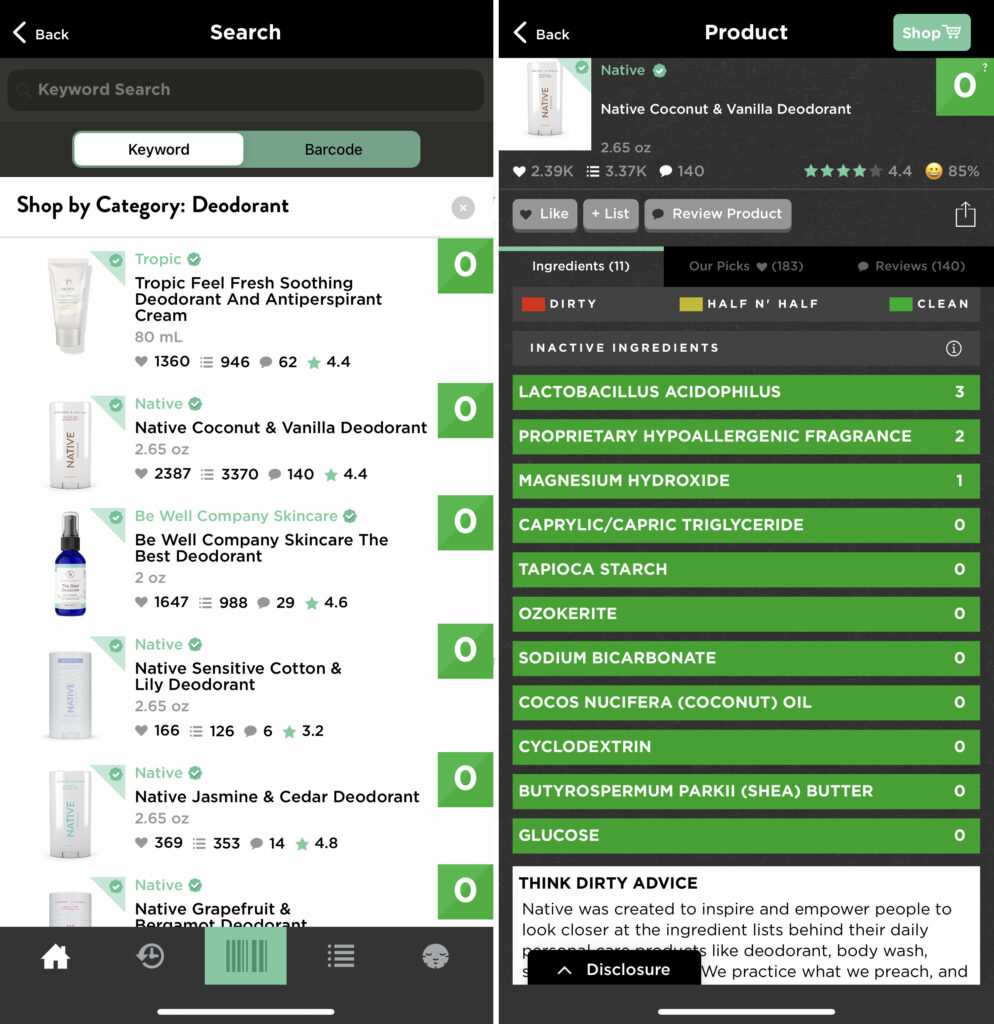Switch to the Barcode search mode
Viewport: 994px width, 1024px height.
pos(333,150)
